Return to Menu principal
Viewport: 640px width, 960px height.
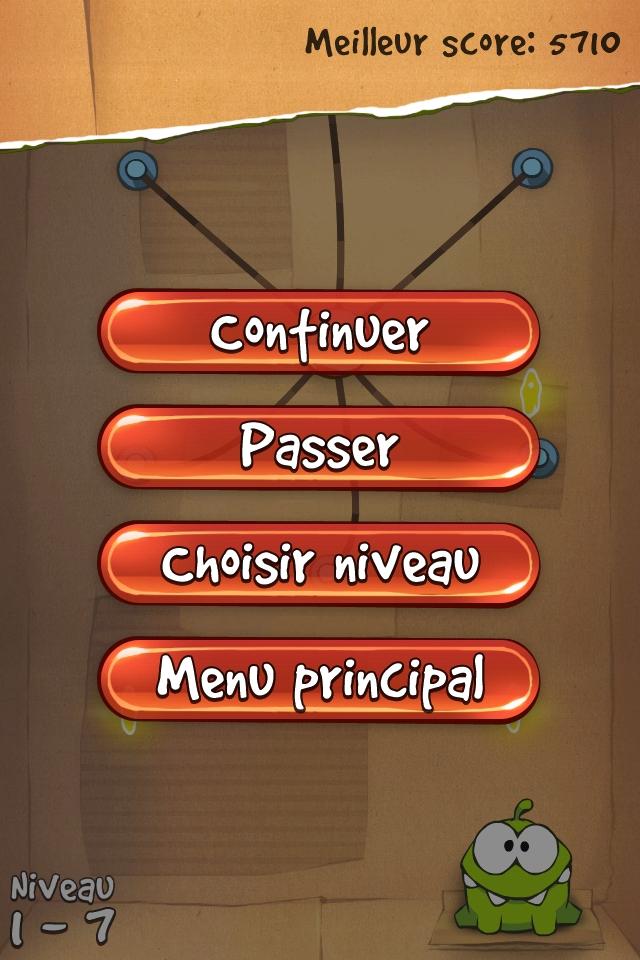pos(319,680)
